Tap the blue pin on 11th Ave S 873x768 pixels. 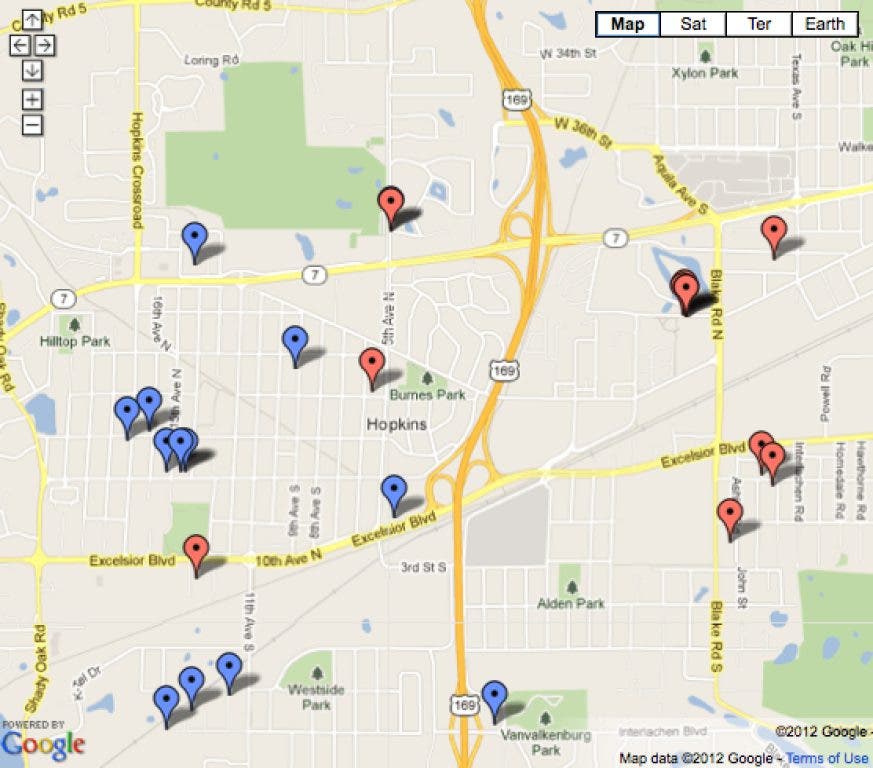coord(230,669)
